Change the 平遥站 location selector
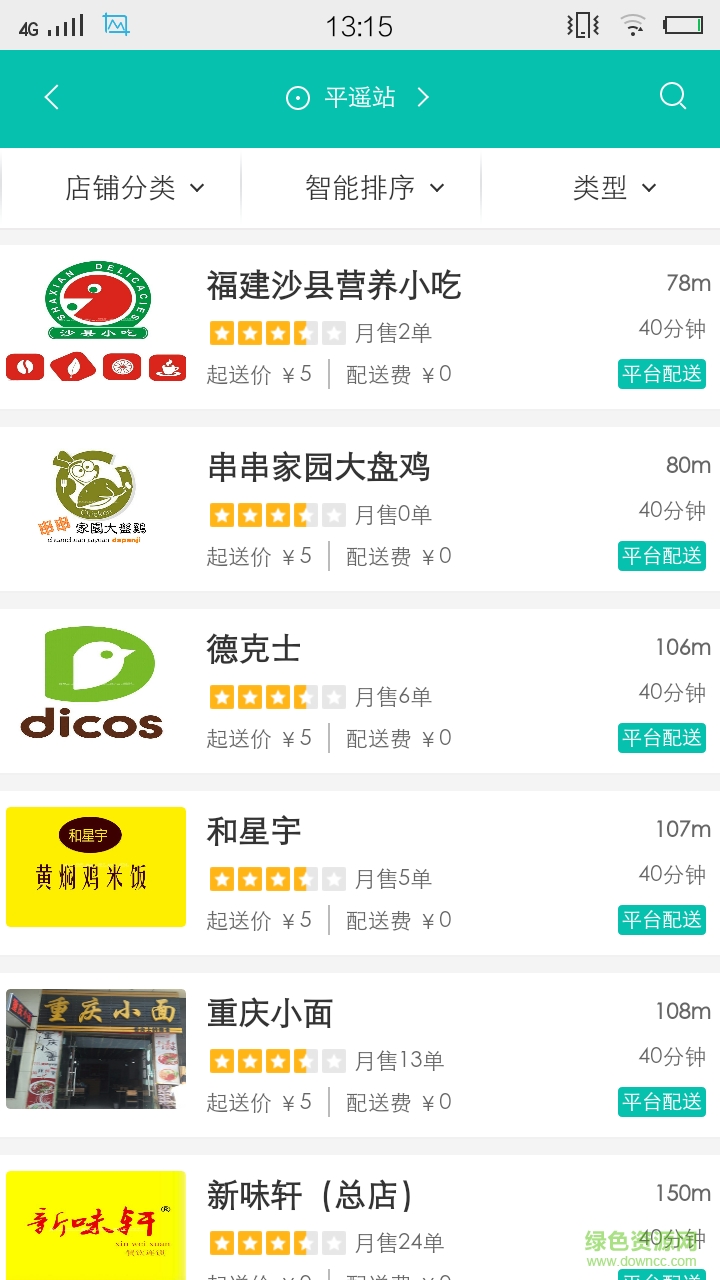 click(x=358, y=97)
